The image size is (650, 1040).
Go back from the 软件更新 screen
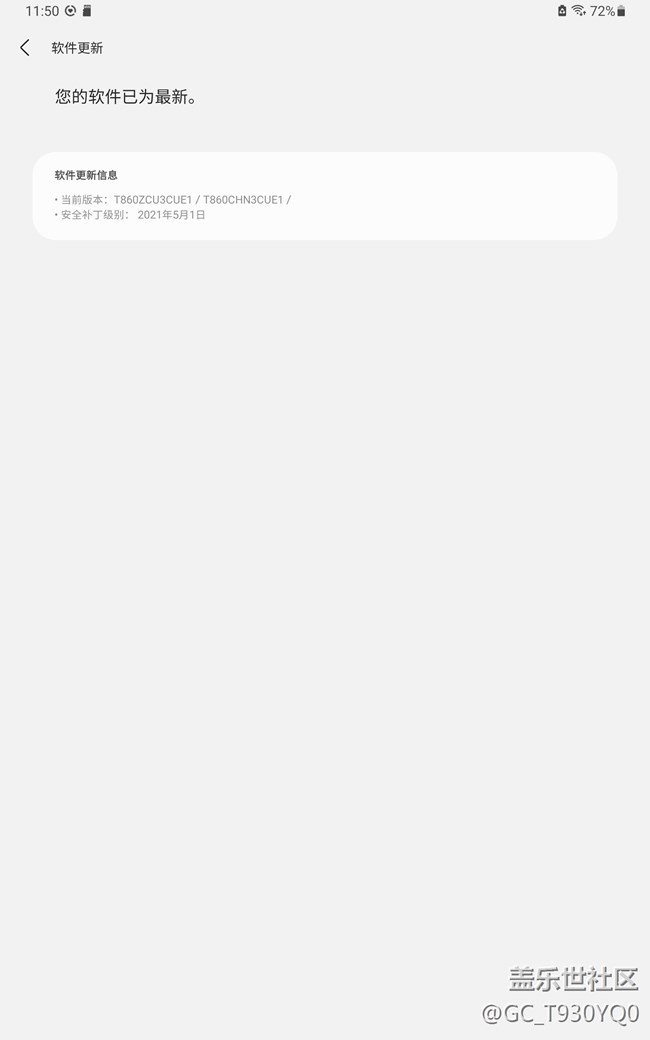click(x=25, y=48)
